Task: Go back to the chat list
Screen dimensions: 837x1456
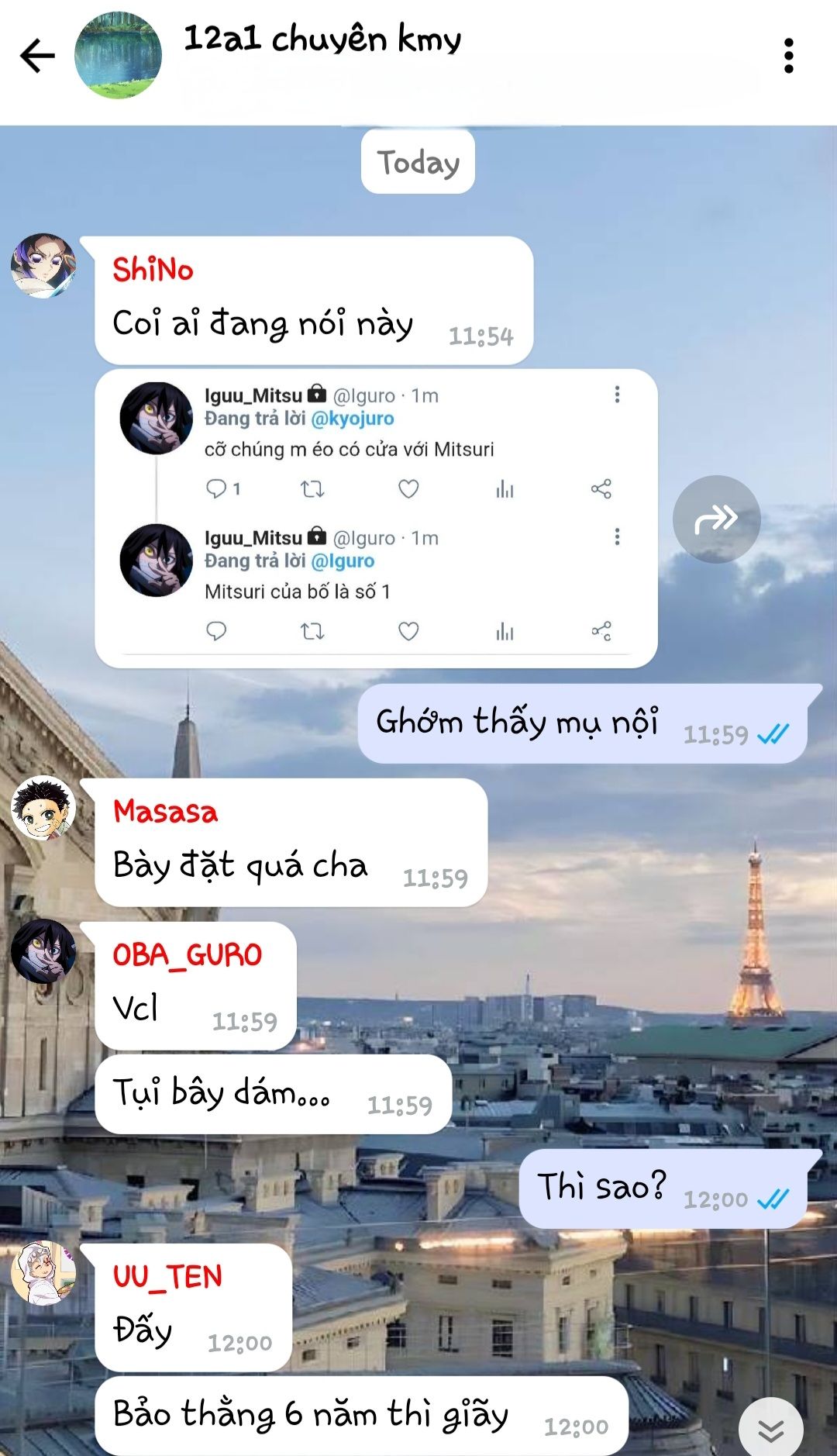Action: (x=37, y=56)
